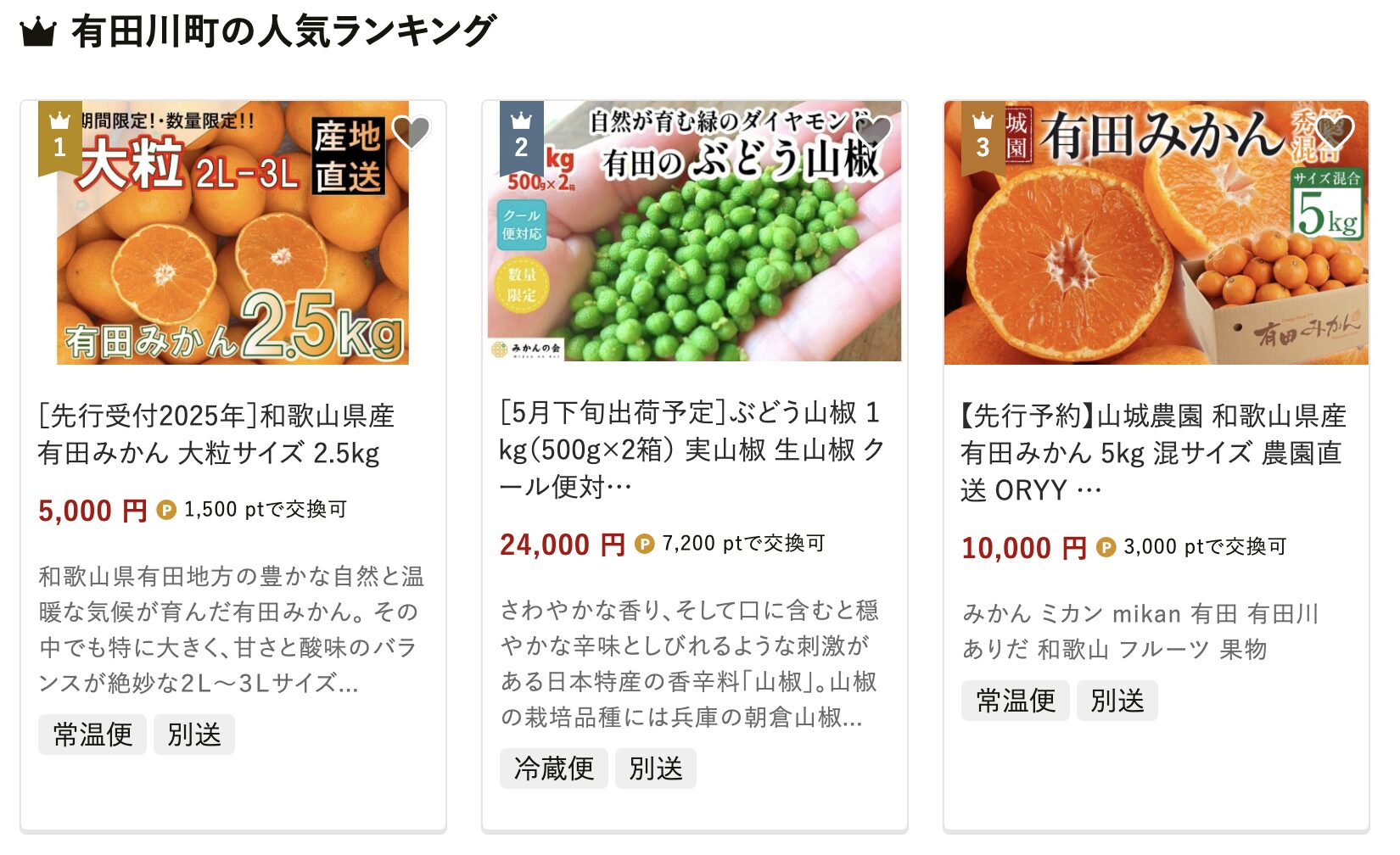Favorite the 2.5kg Arida mikan product
1400x855 pixels.
tap(412, 132)
